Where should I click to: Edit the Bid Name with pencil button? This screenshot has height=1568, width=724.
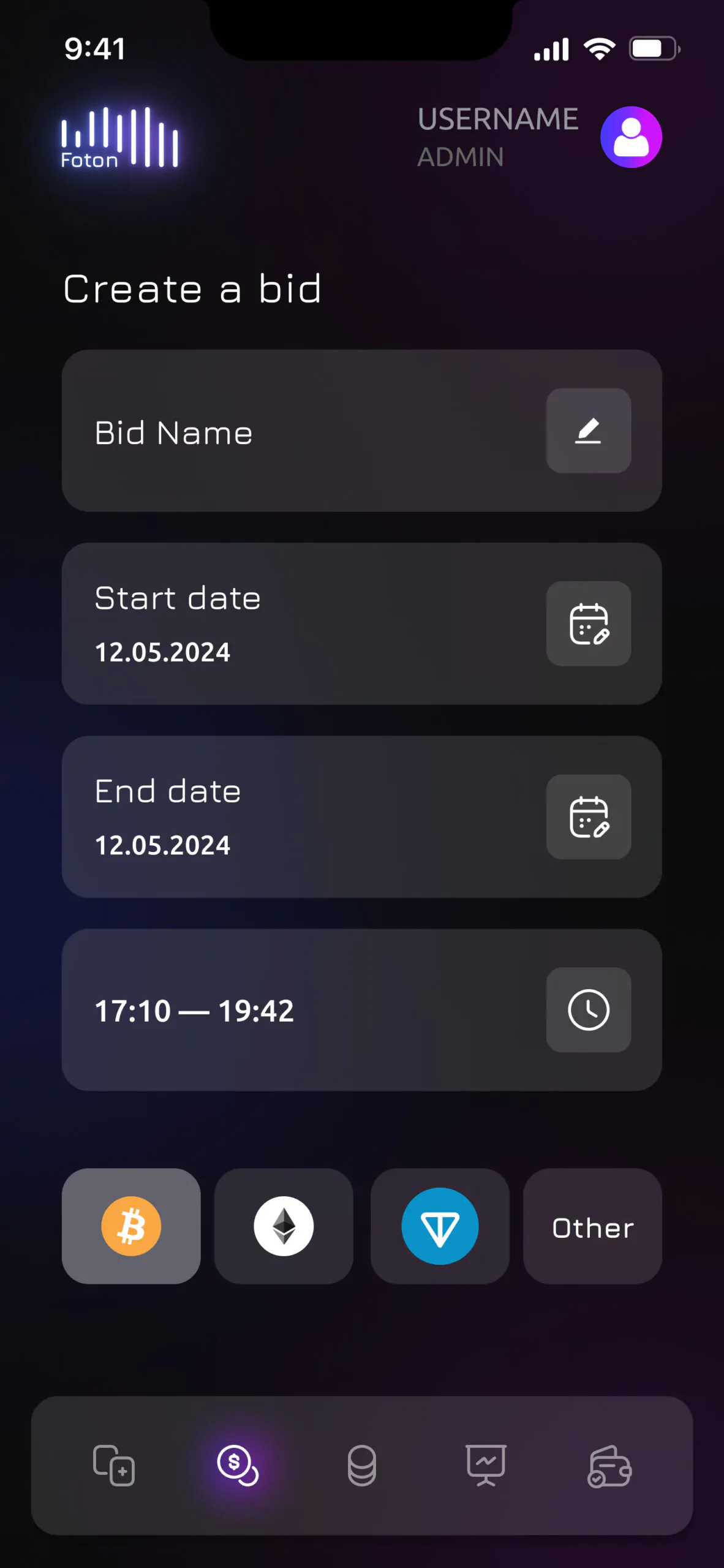[588, 431]
